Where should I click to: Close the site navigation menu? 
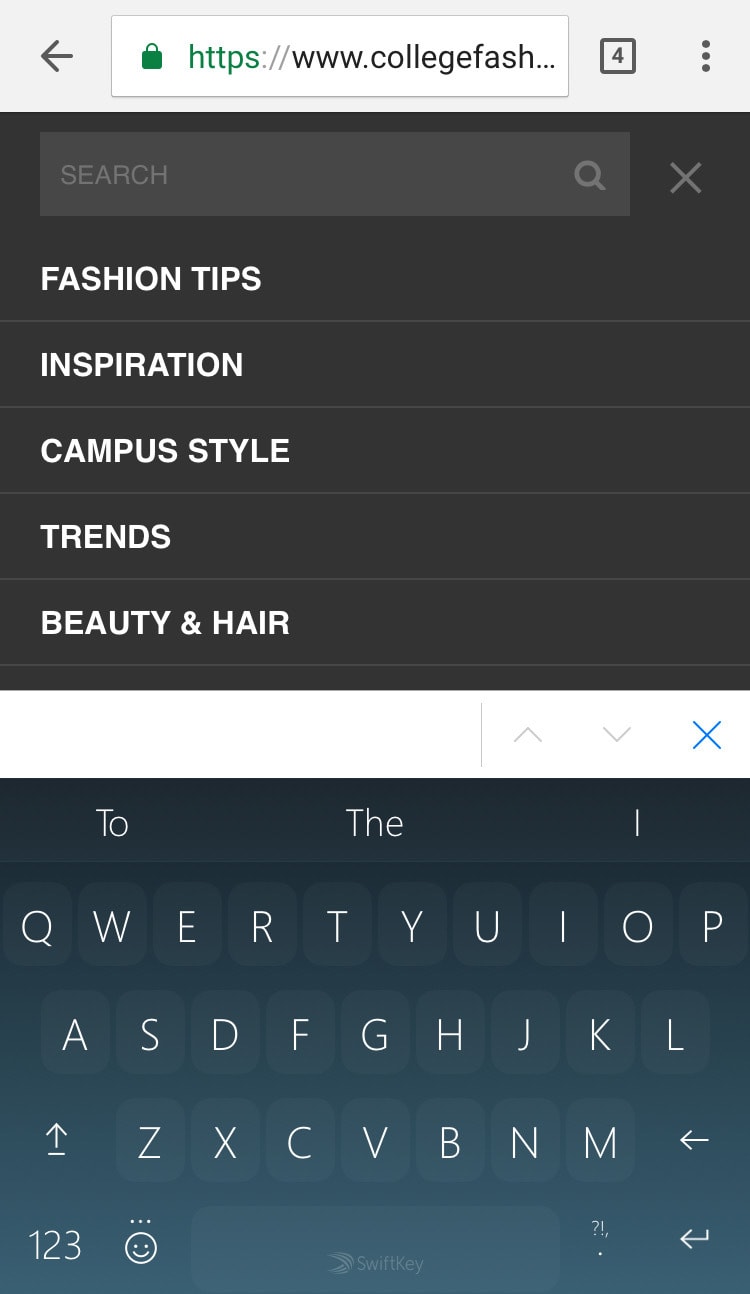[685, 178]
